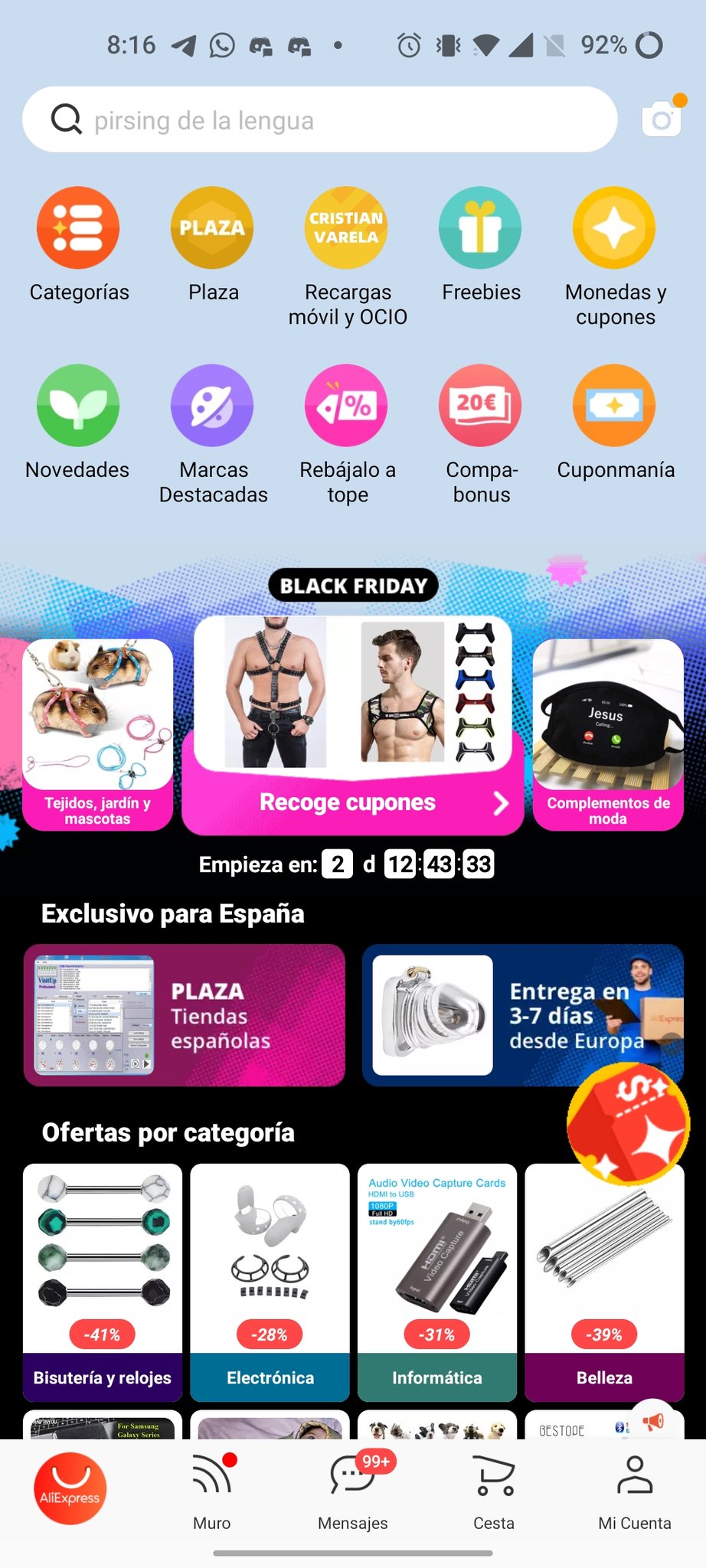Open Cuponmanía
This screenshot has width=706, height=1568.
(615, 407)
